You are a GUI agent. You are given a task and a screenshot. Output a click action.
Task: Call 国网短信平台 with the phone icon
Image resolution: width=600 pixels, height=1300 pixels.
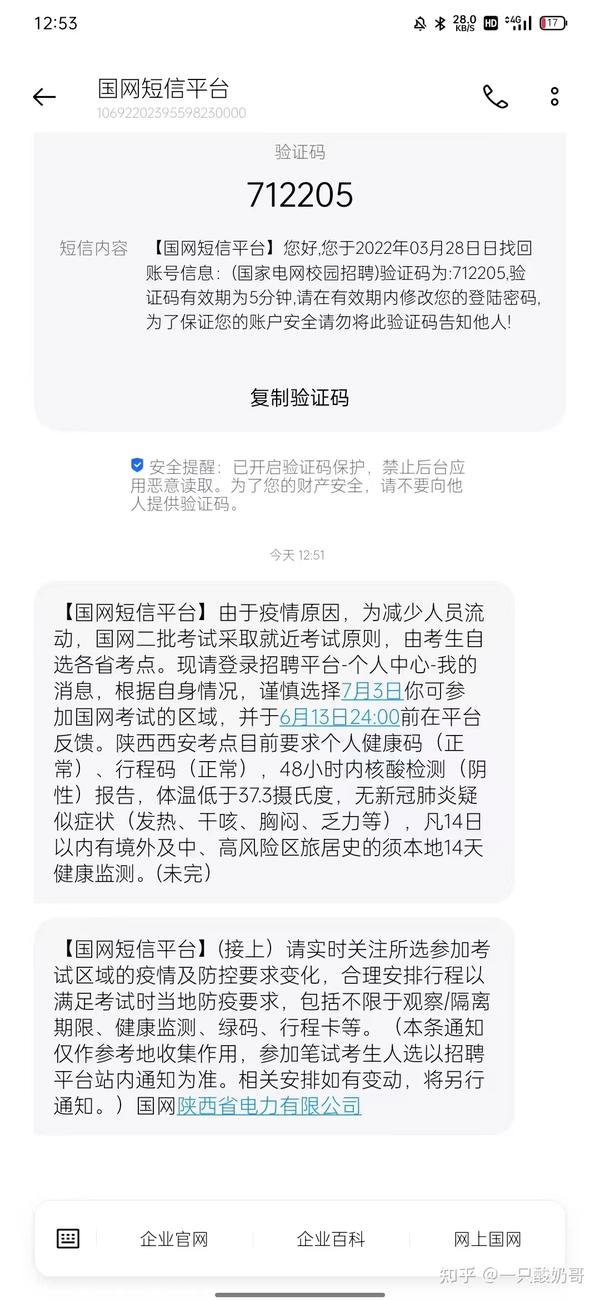tap(495, 96)
